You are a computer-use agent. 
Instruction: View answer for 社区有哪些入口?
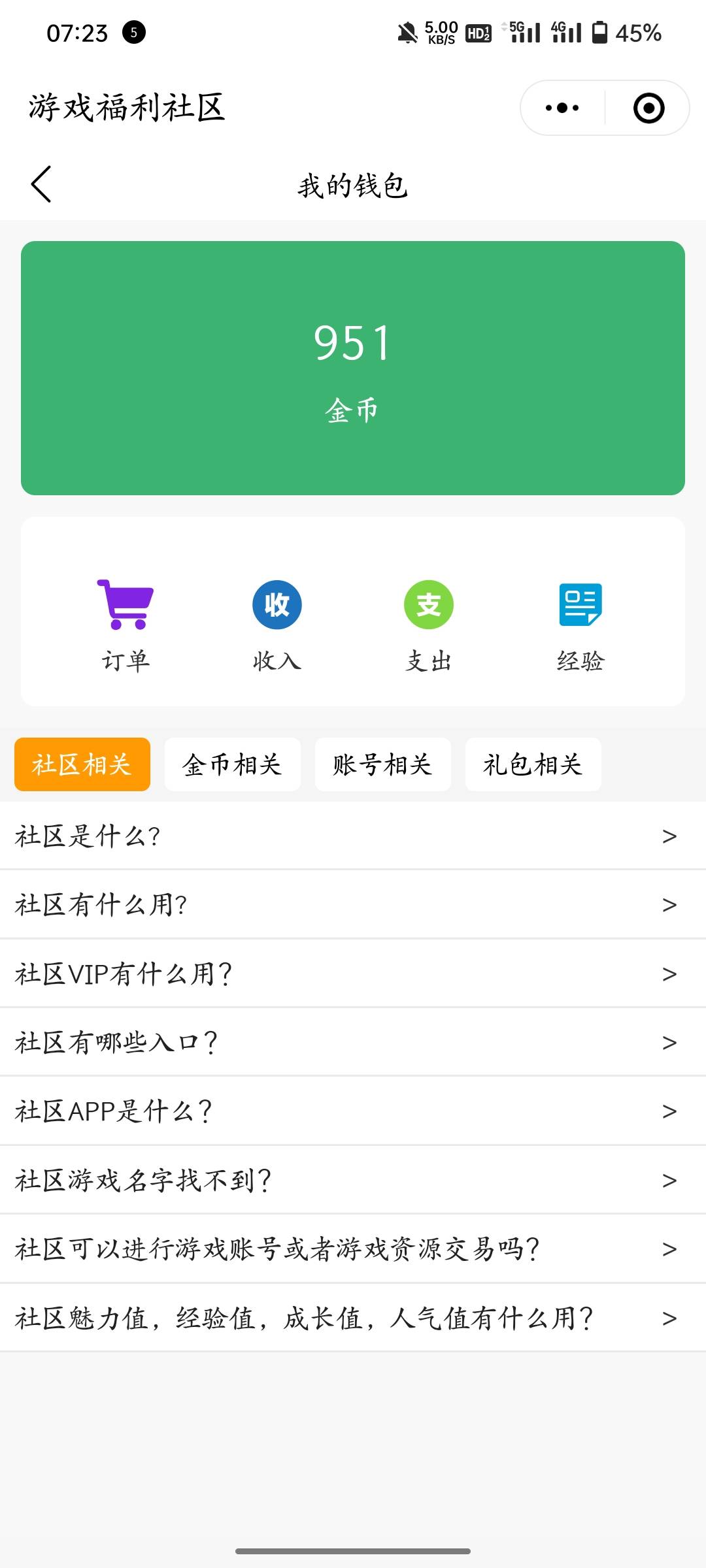point(353,1043)
